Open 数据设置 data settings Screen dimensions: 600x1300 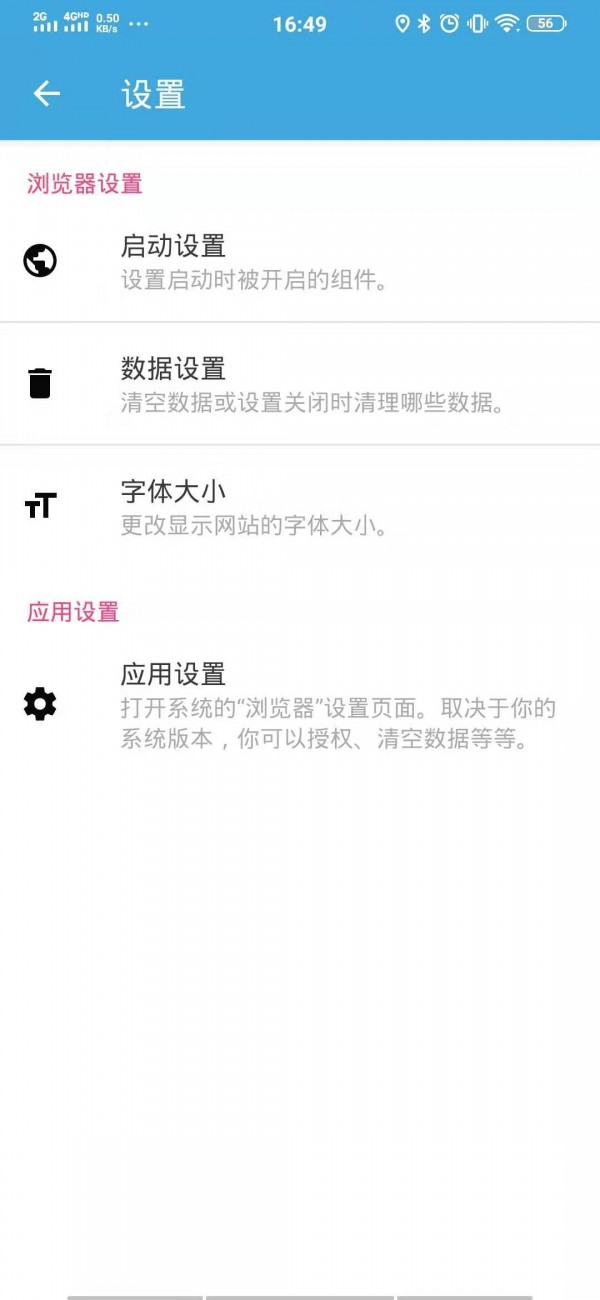pyautogui.click(x=300, y=384)
